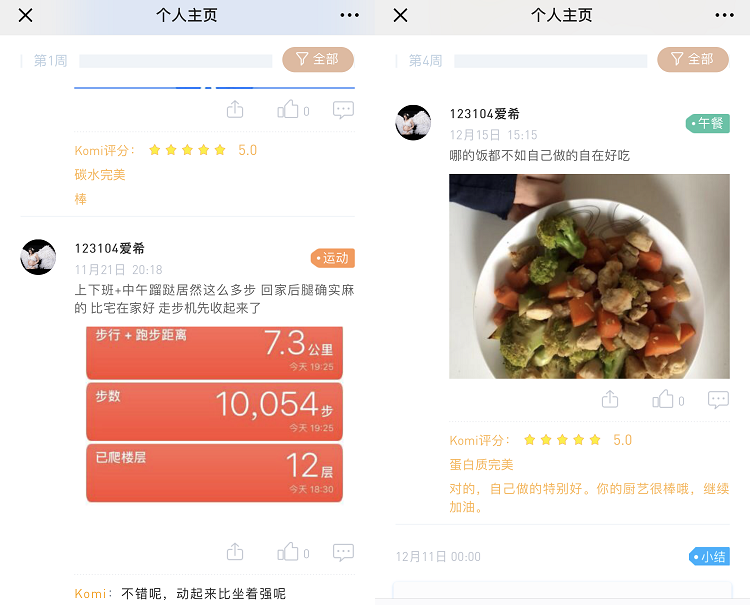Close the personal page showing 第1周

(x=26, y=15)
